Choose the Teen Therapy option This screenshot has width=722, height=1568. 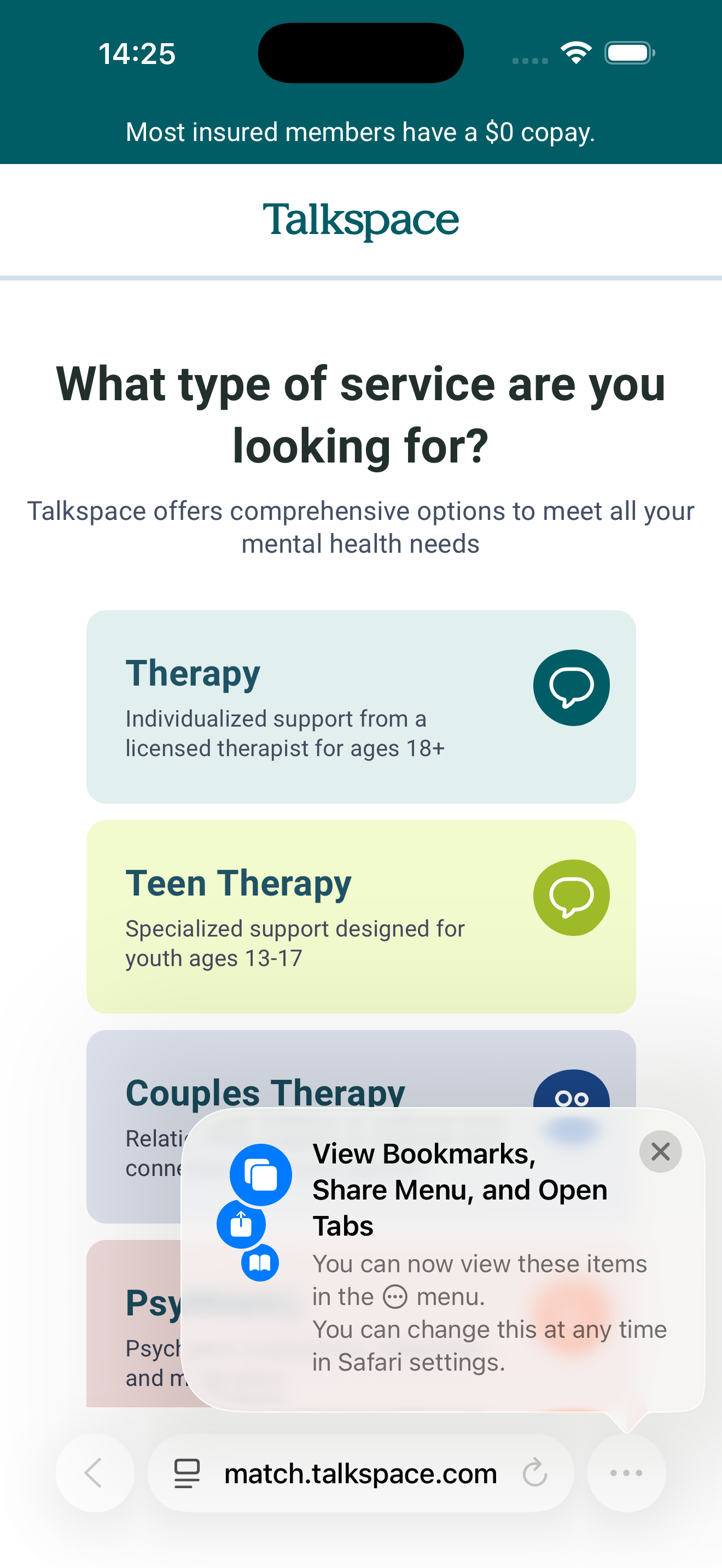coord(360,916)
